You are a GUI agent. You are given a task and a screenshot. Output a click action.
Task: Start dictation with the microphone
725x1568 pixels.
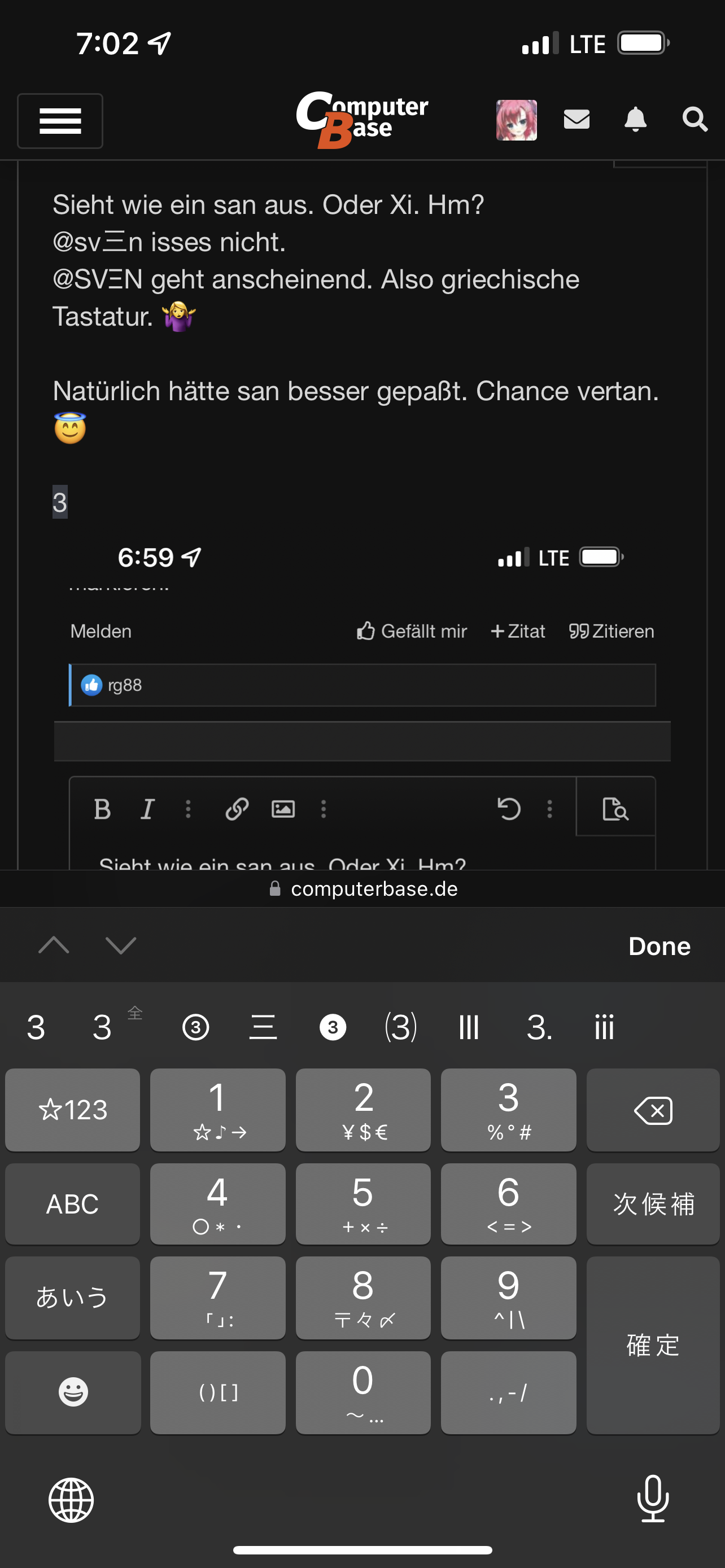click(x=653, y=1499)
